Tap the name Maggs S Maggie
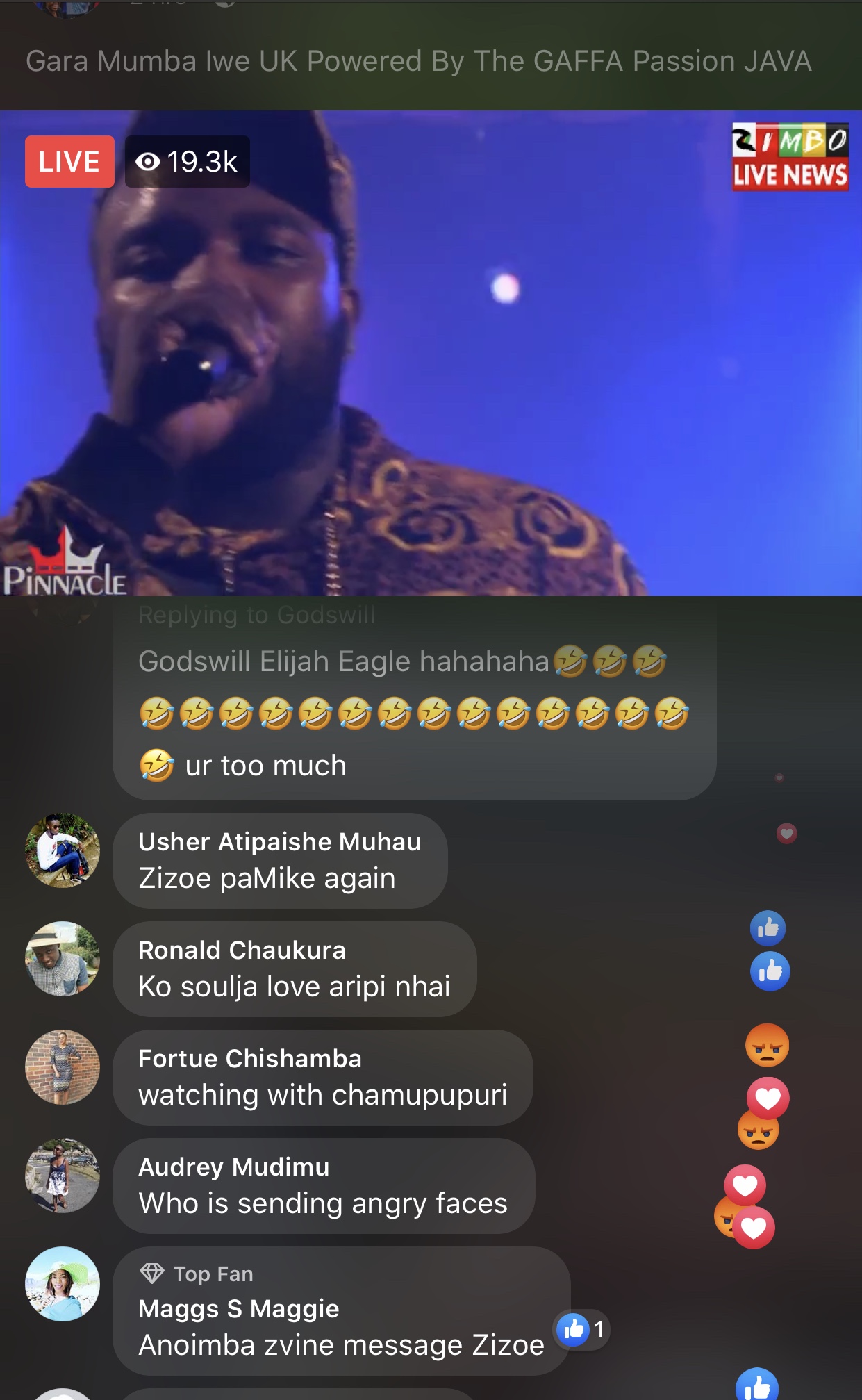862x1400 pixels. pyautogui.click(x=238, y=1308)
